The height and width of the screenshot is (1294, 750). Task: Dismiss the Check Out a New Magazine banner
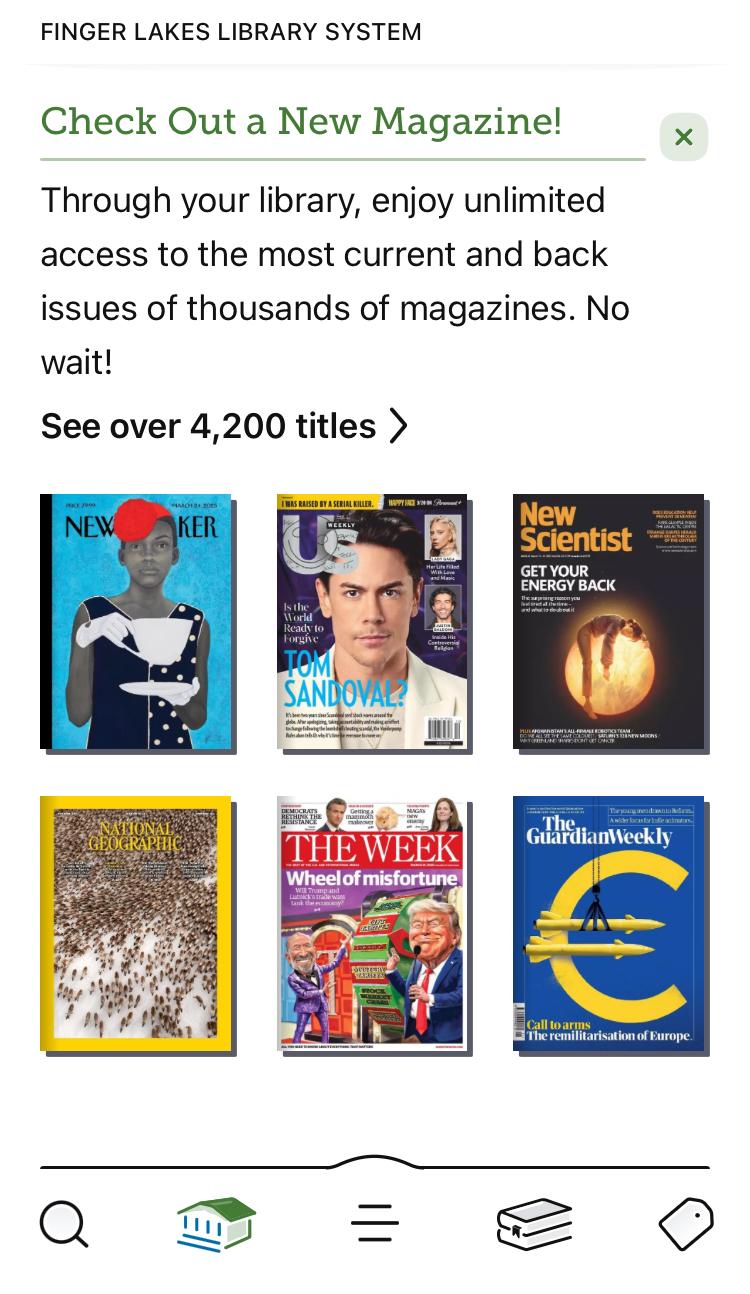click(x=684, y=137)
